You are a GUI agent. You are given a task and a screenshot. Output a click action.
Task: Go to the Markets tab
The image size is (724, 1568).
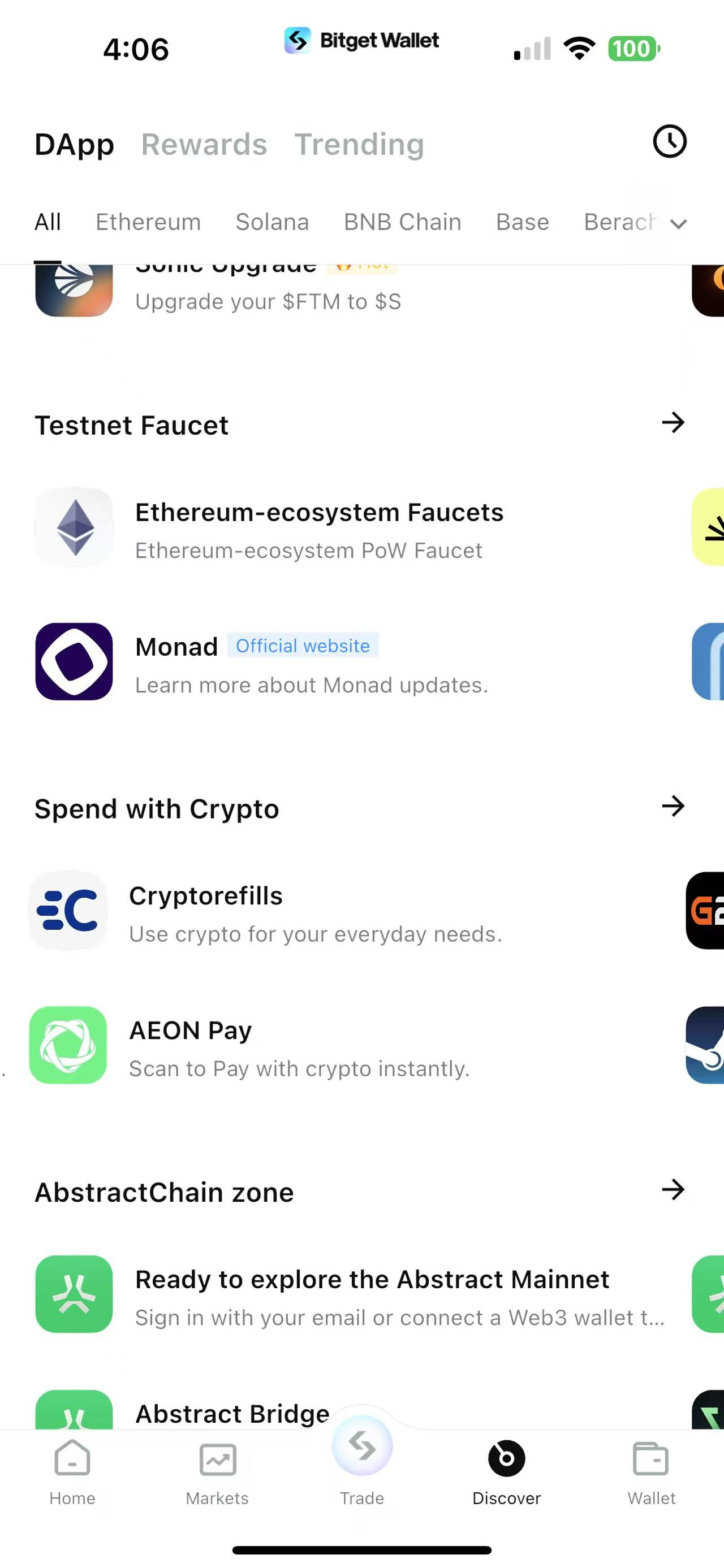217,1471
